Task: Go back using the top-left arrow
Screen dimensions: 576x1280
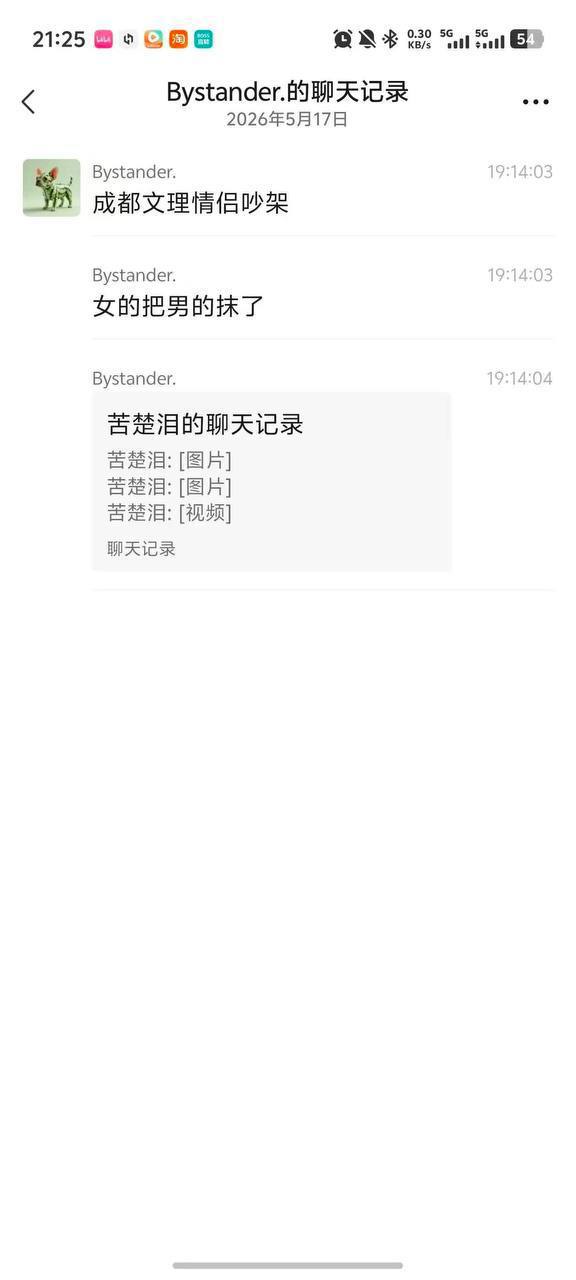Action: tap(28, 101)
